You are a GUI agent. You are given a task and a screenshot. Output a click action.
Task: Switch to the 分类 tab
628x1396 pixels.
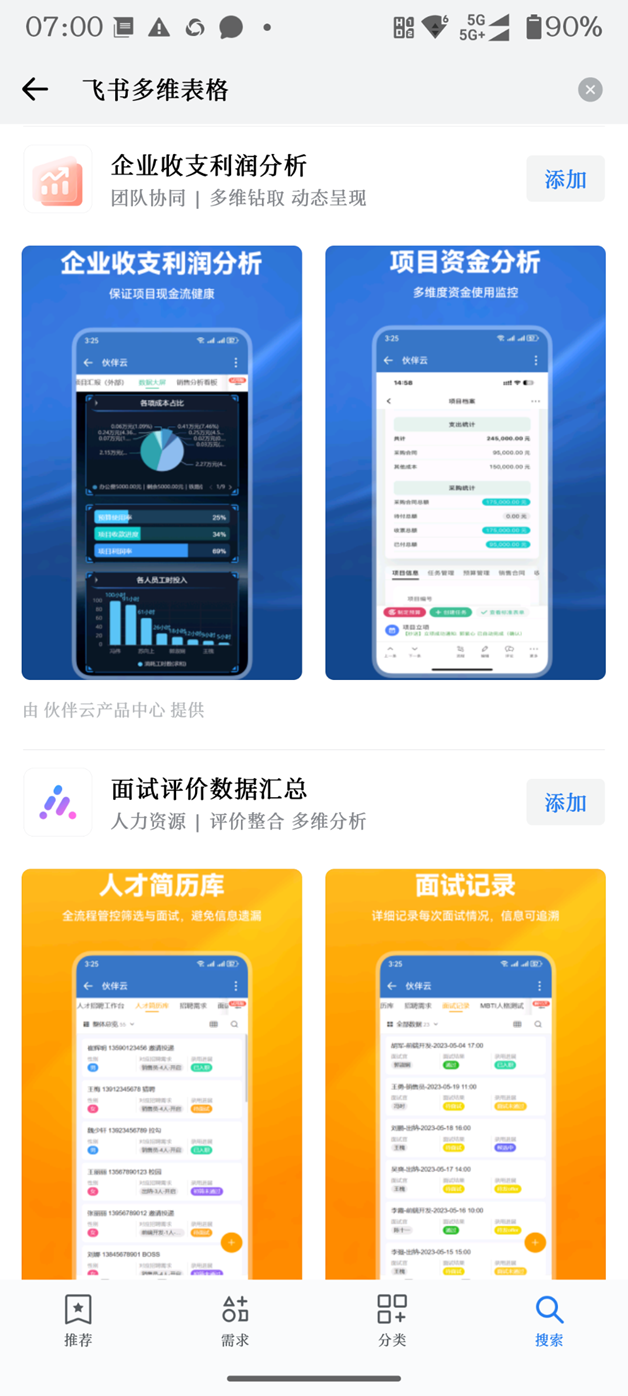click(x=392, y=1321)
